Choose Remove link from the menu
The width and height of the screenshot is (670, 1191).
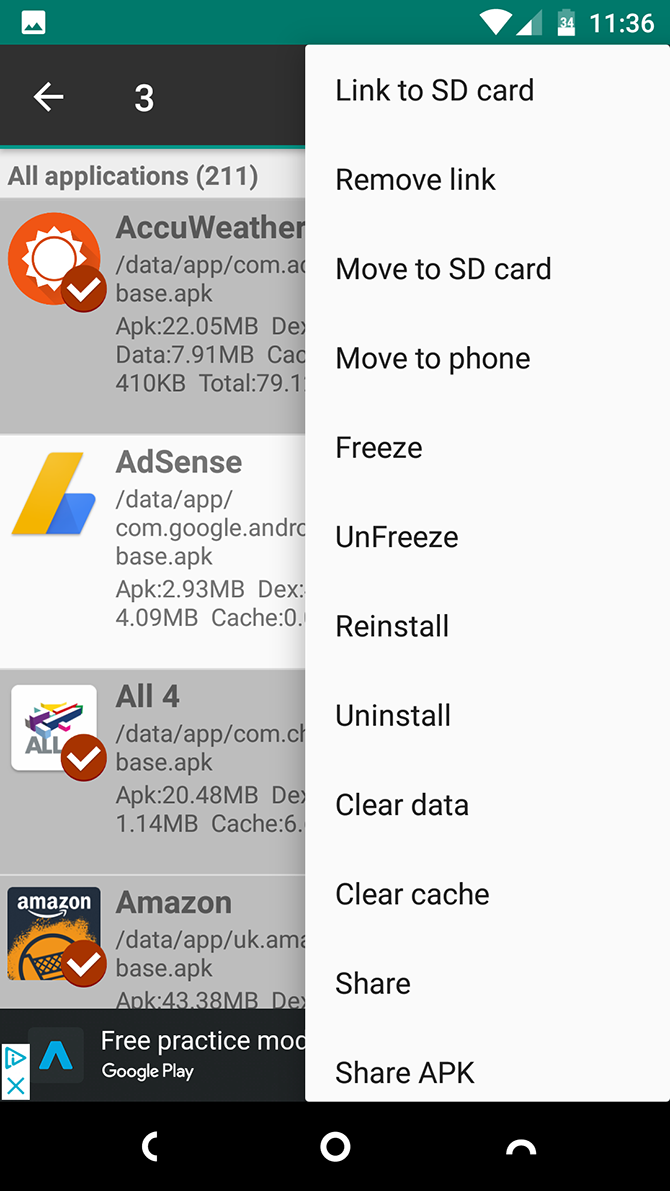[416, 180]
